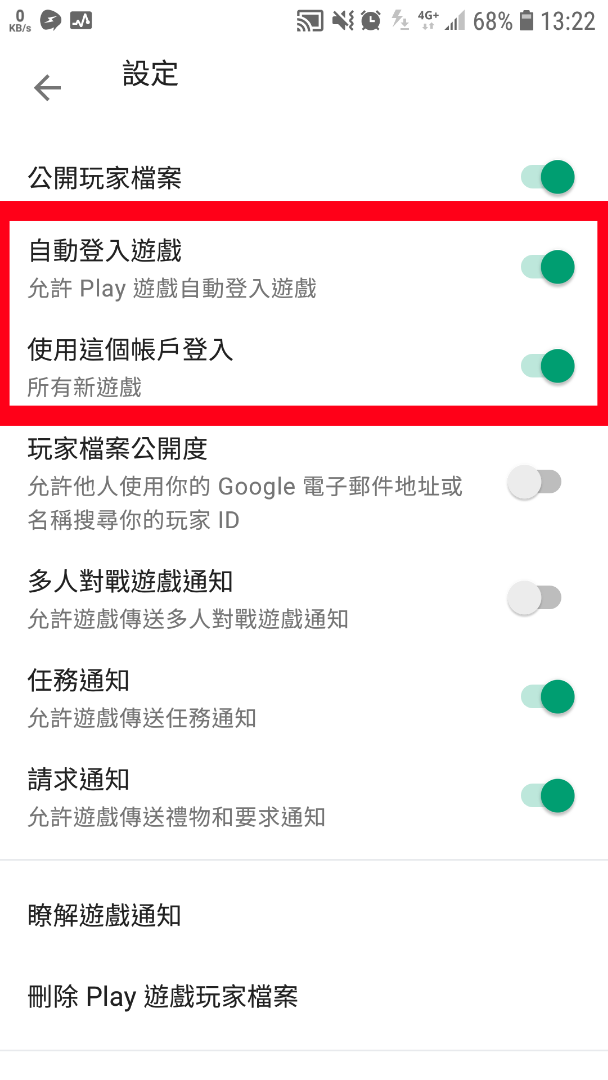Image resolution: width=608 pixels, height=1080 pixels.
Task: Enable 玩家檔案公開度
Action: [535, 483]
